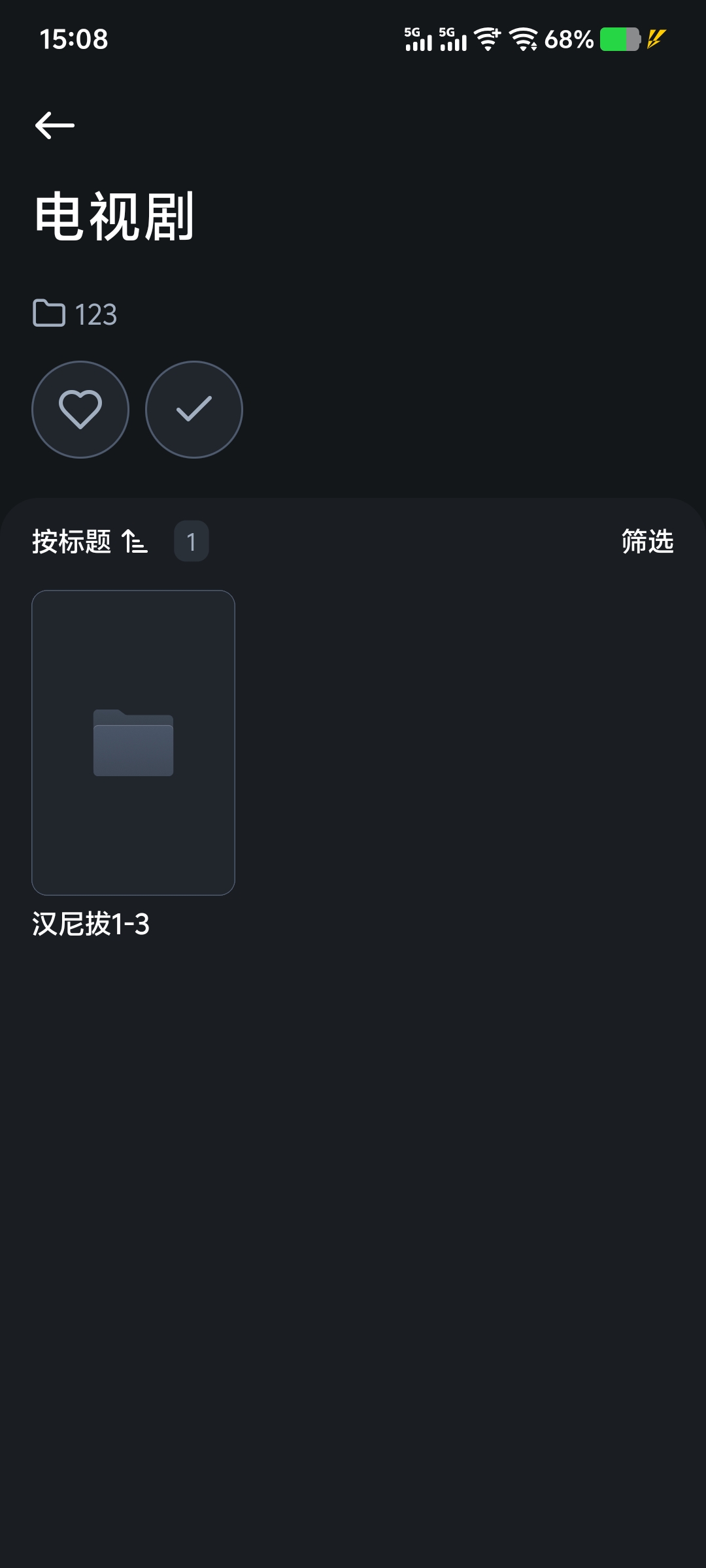This screenshot has width=706, height=1568.
Task: Toggle watched state with the check button
Action: [193, 408]
